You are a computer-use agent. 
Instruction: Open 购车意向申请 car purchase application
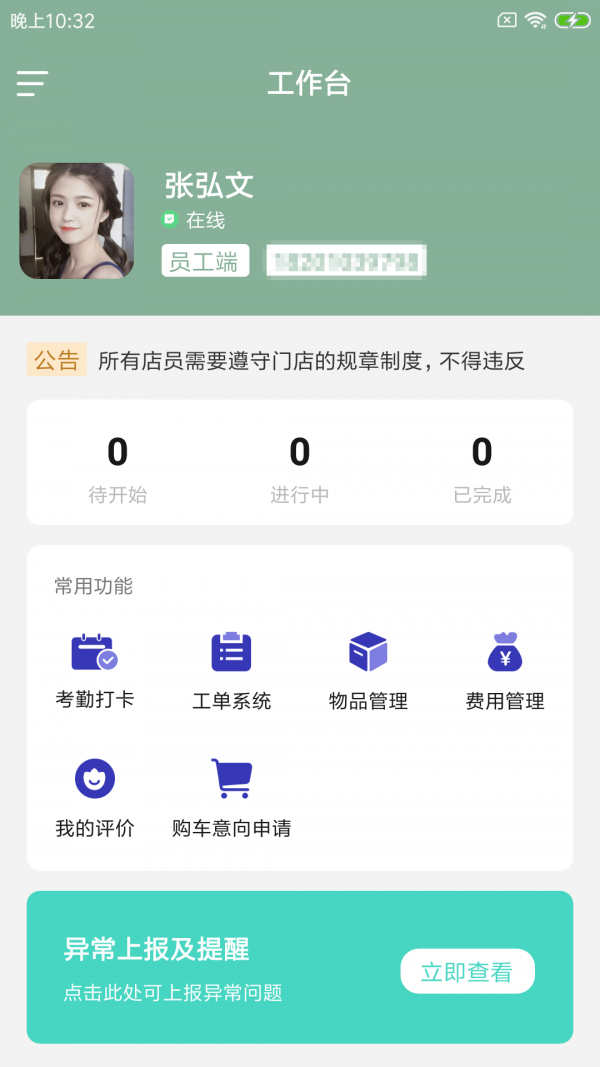coord(231,797)
